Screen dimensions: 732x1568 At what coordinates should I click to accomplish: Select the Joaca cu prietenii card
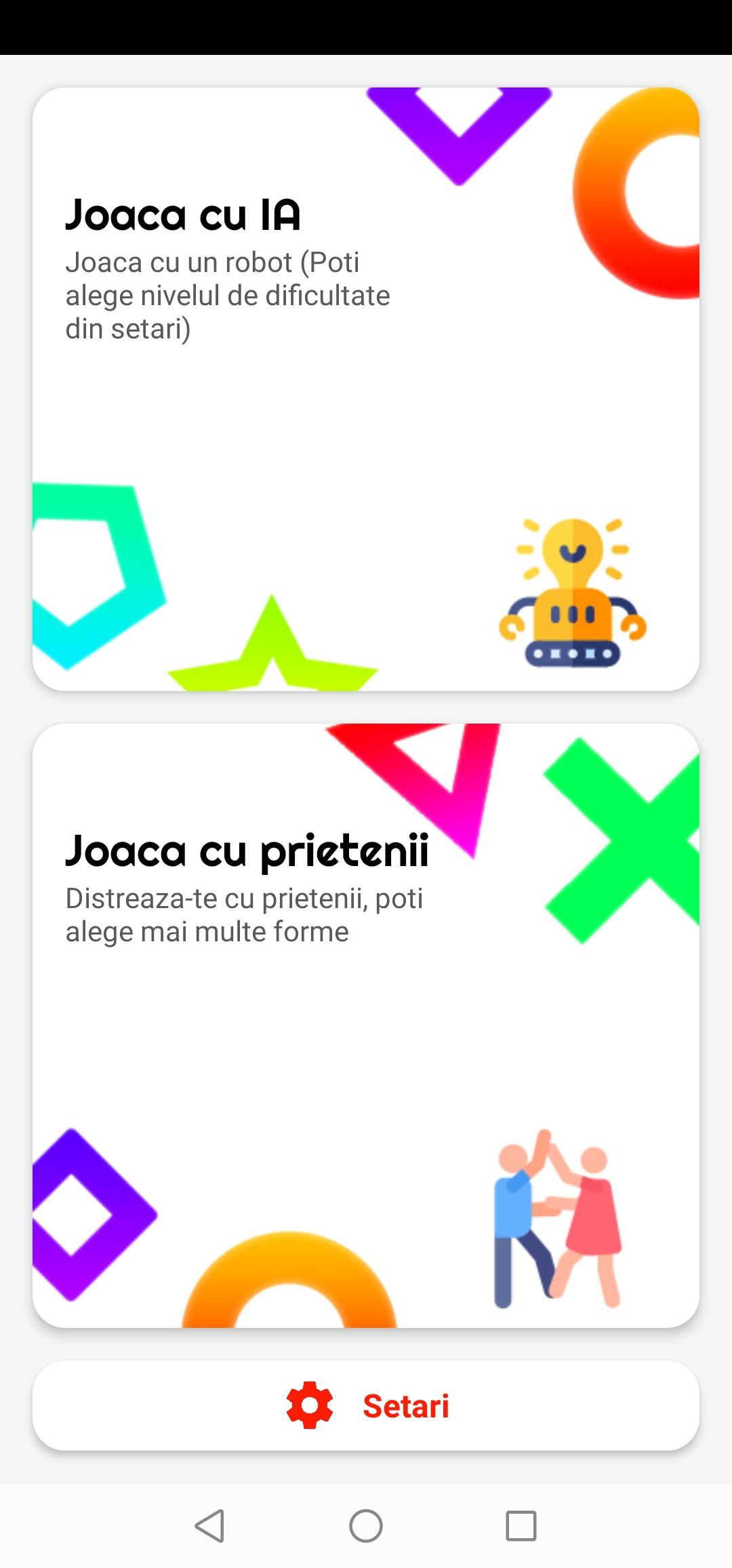click(366, 1025)
